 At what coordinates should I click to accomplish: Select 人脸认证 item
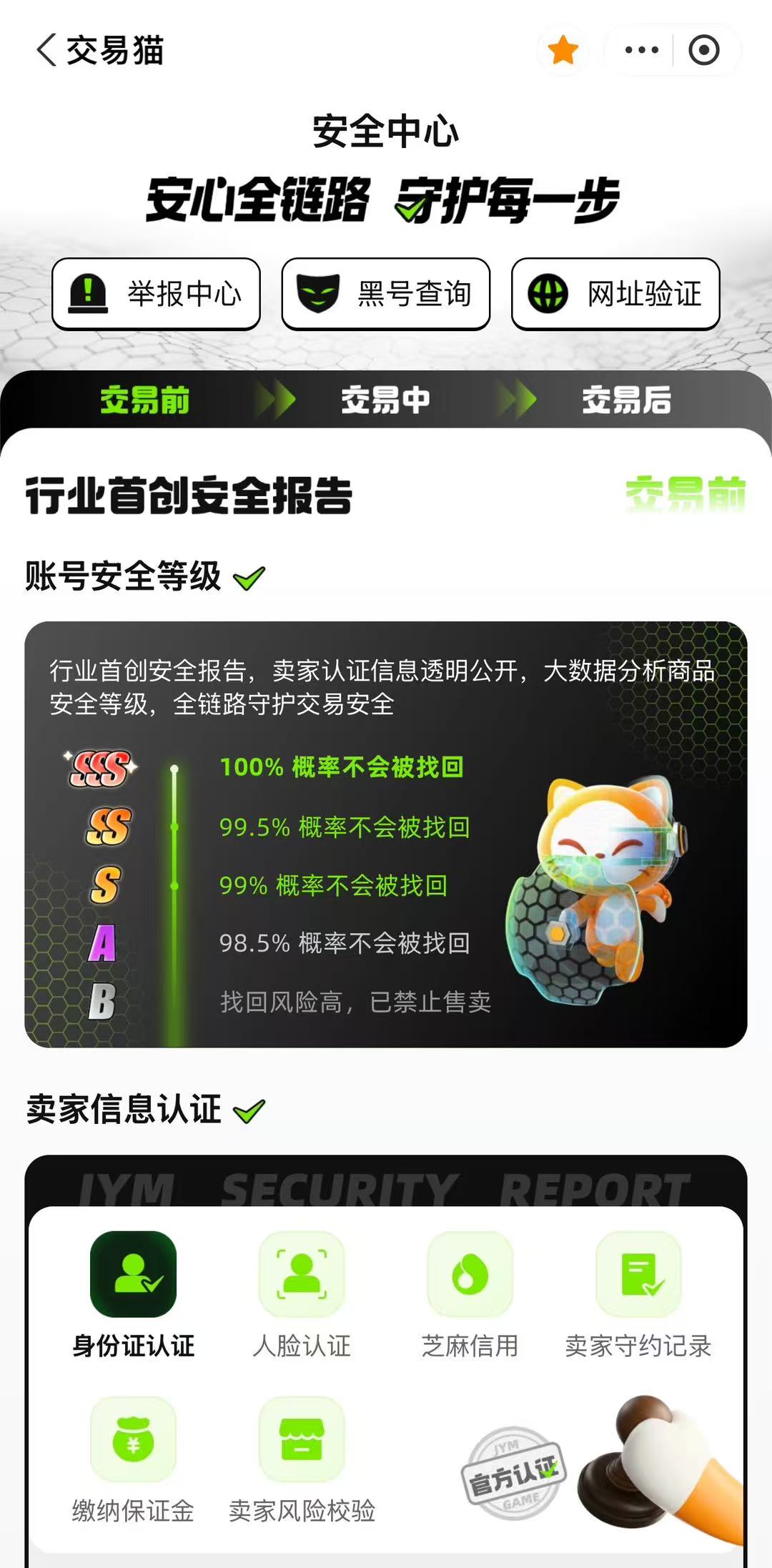point(302,1296)
